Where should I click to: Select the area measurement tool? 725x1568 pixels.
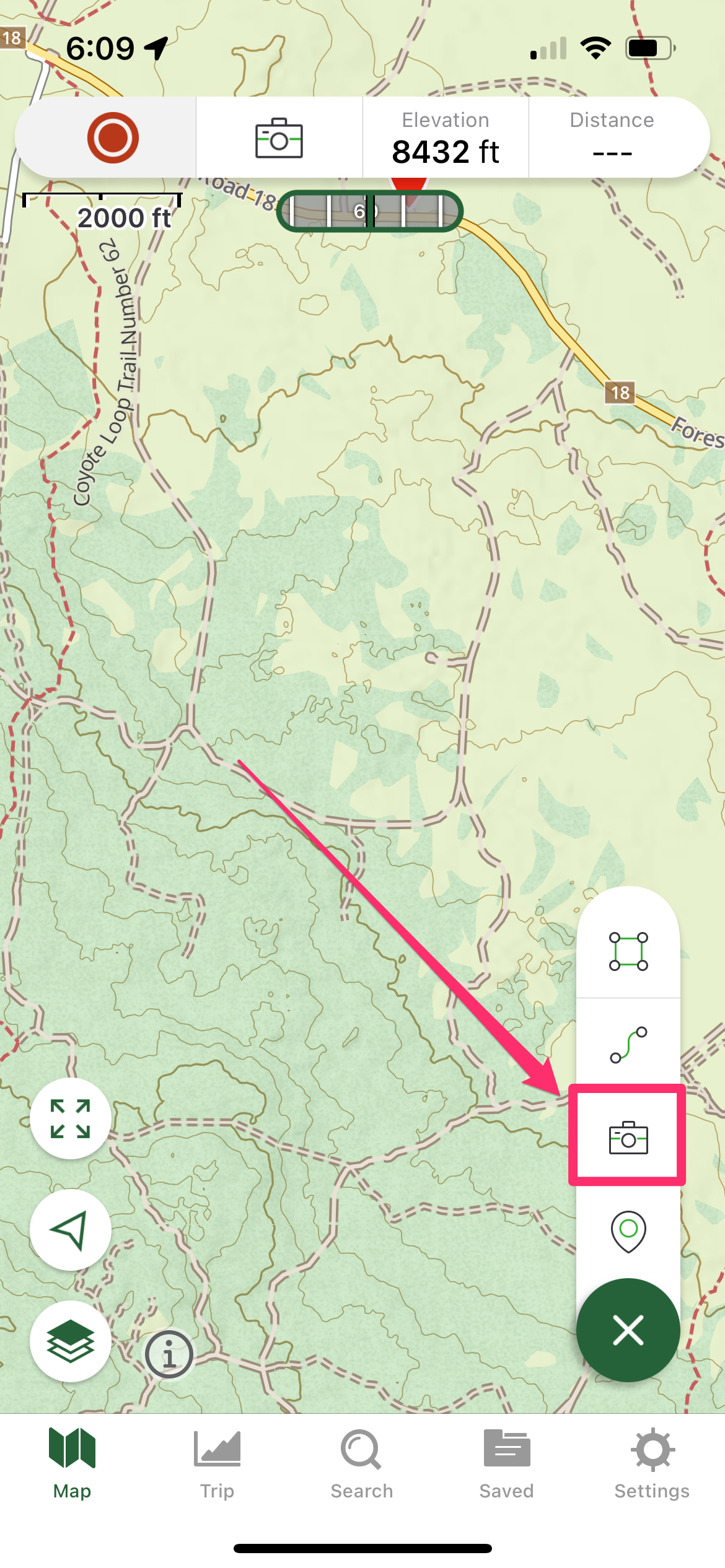pos(628,951)
